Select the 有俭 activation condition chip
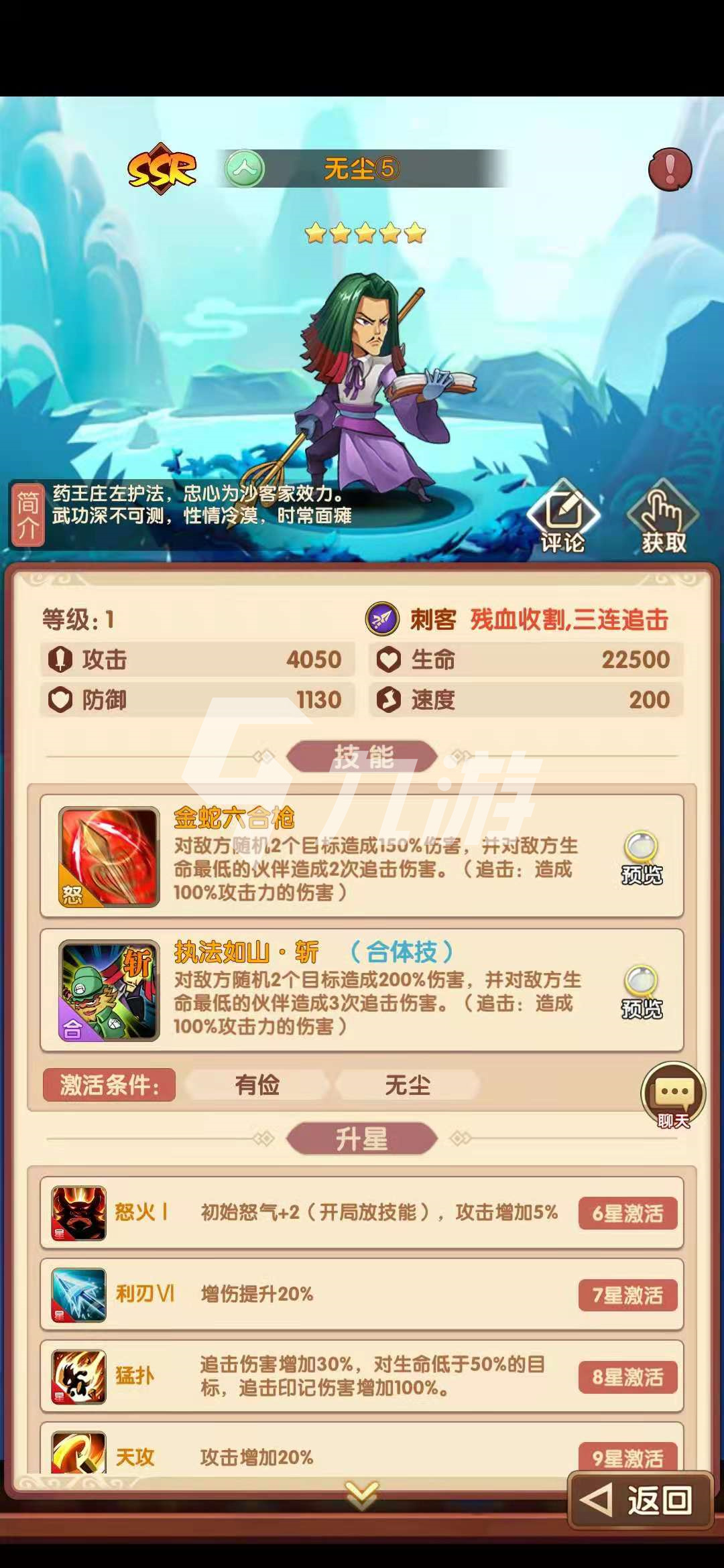Viewport: 724px width, 1568px height. (x=257, y=1085)
